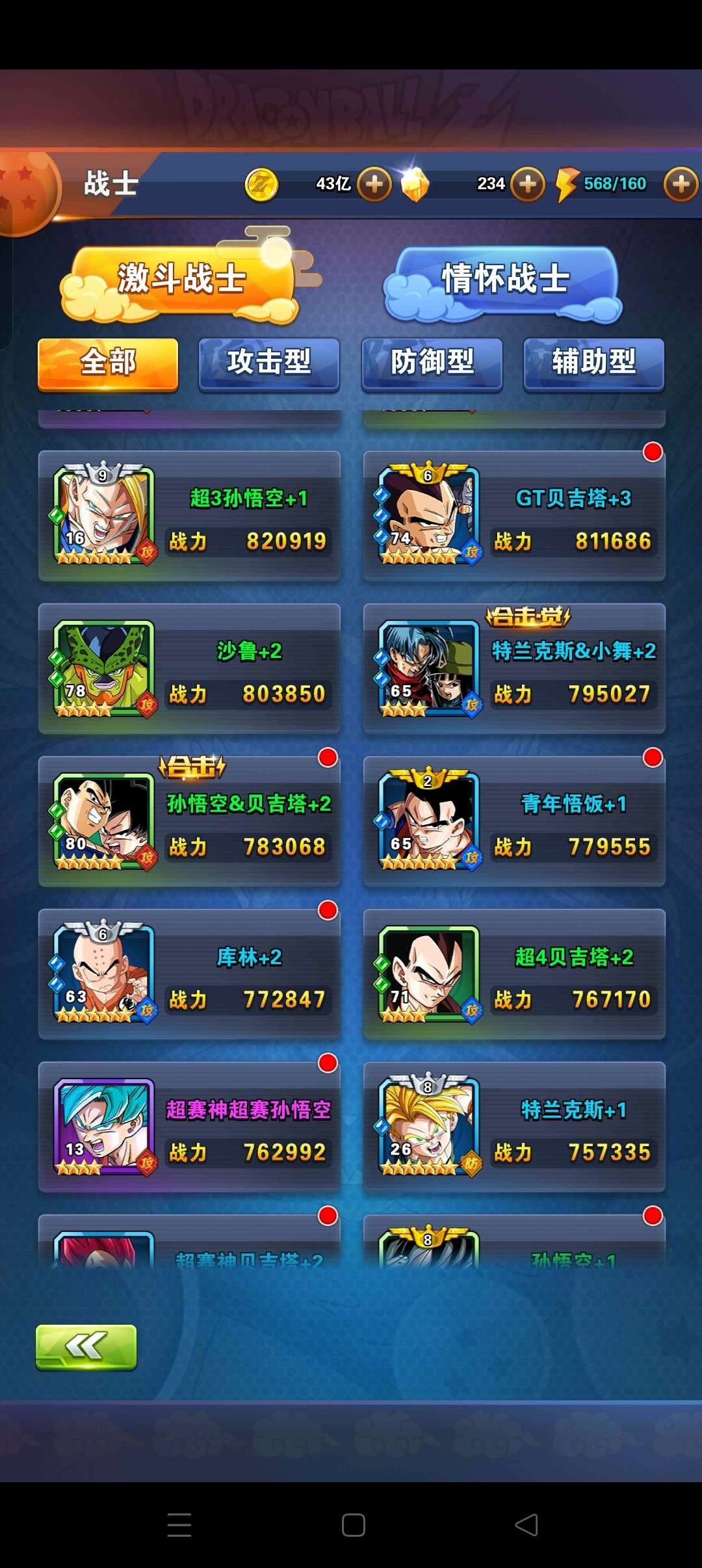Switch to the 情怀战士 tab
The height and width of the screenshot is (1568, 702).
coord(505,281)
